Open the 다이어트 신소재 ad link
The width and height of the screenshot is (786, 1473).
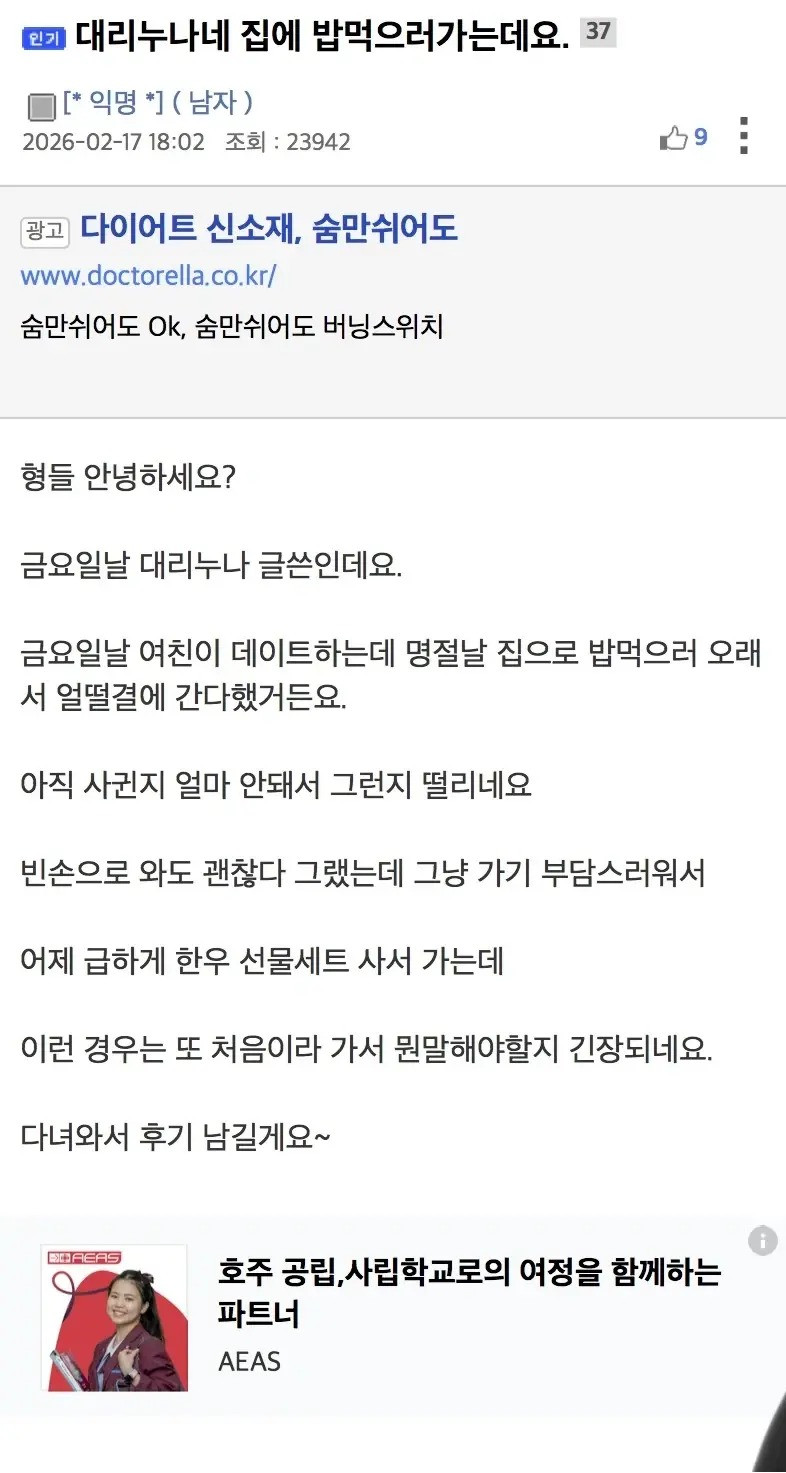coord(268,229)
